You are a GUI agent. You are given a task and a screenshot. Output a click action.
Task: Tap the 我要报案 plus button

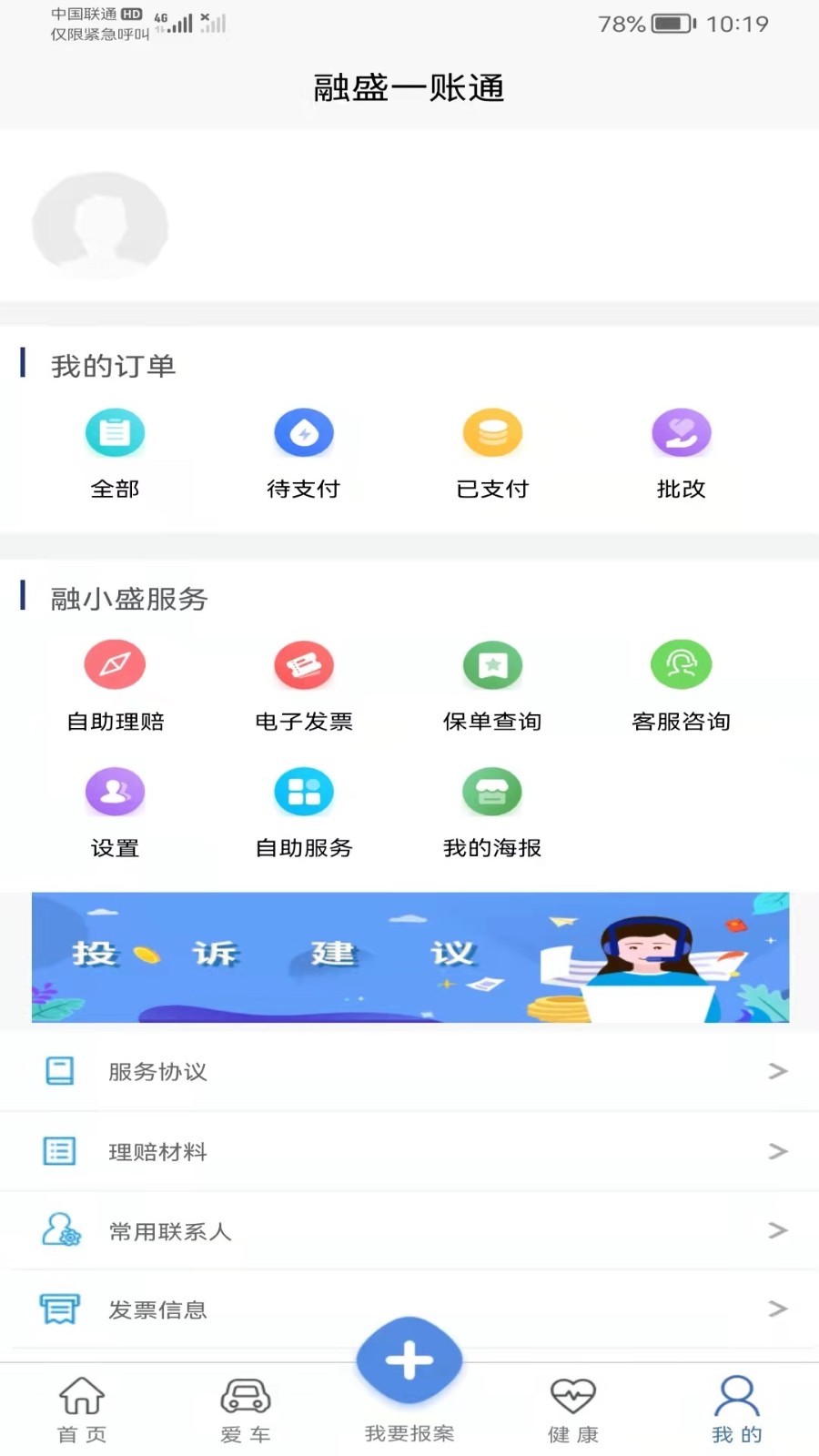point(409,1358)
